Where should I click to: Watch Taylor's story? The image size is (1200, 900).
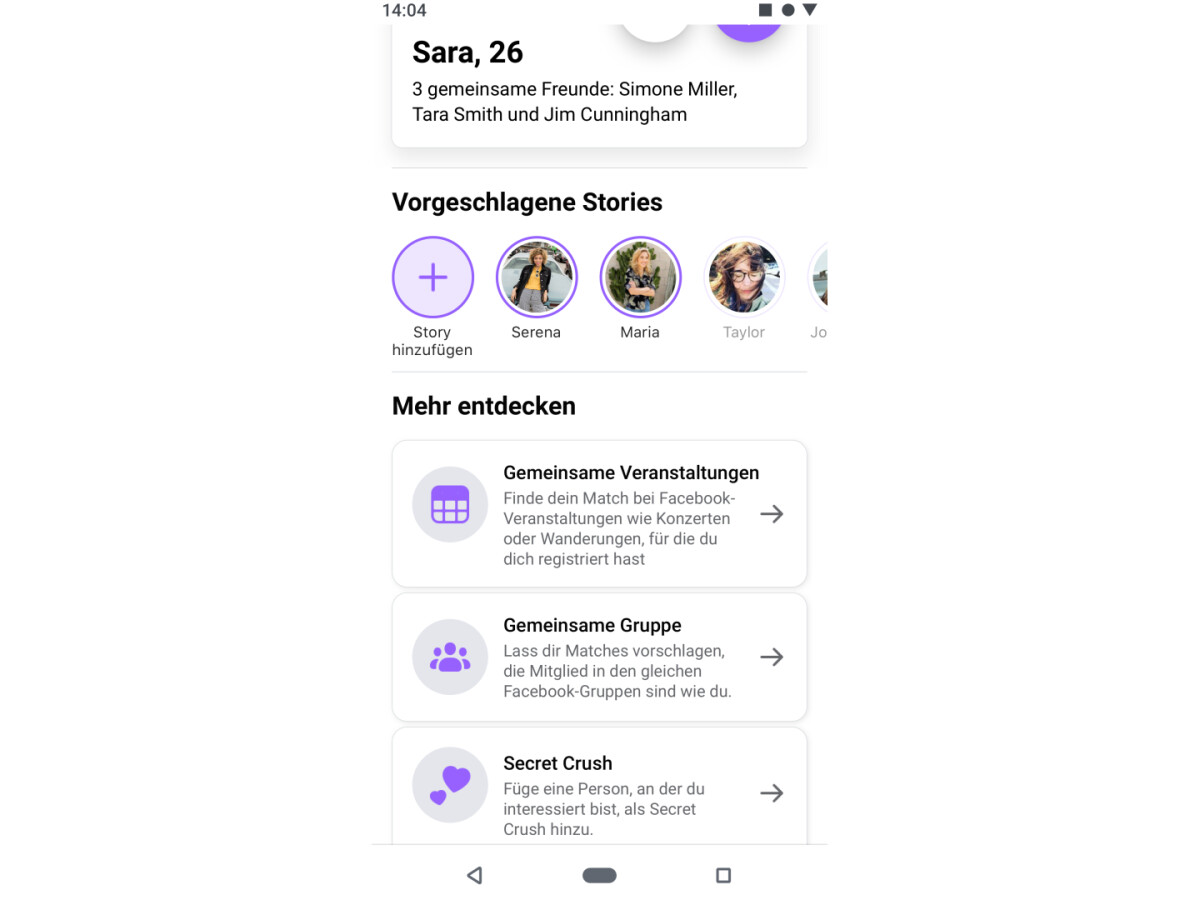click(744, 277)
